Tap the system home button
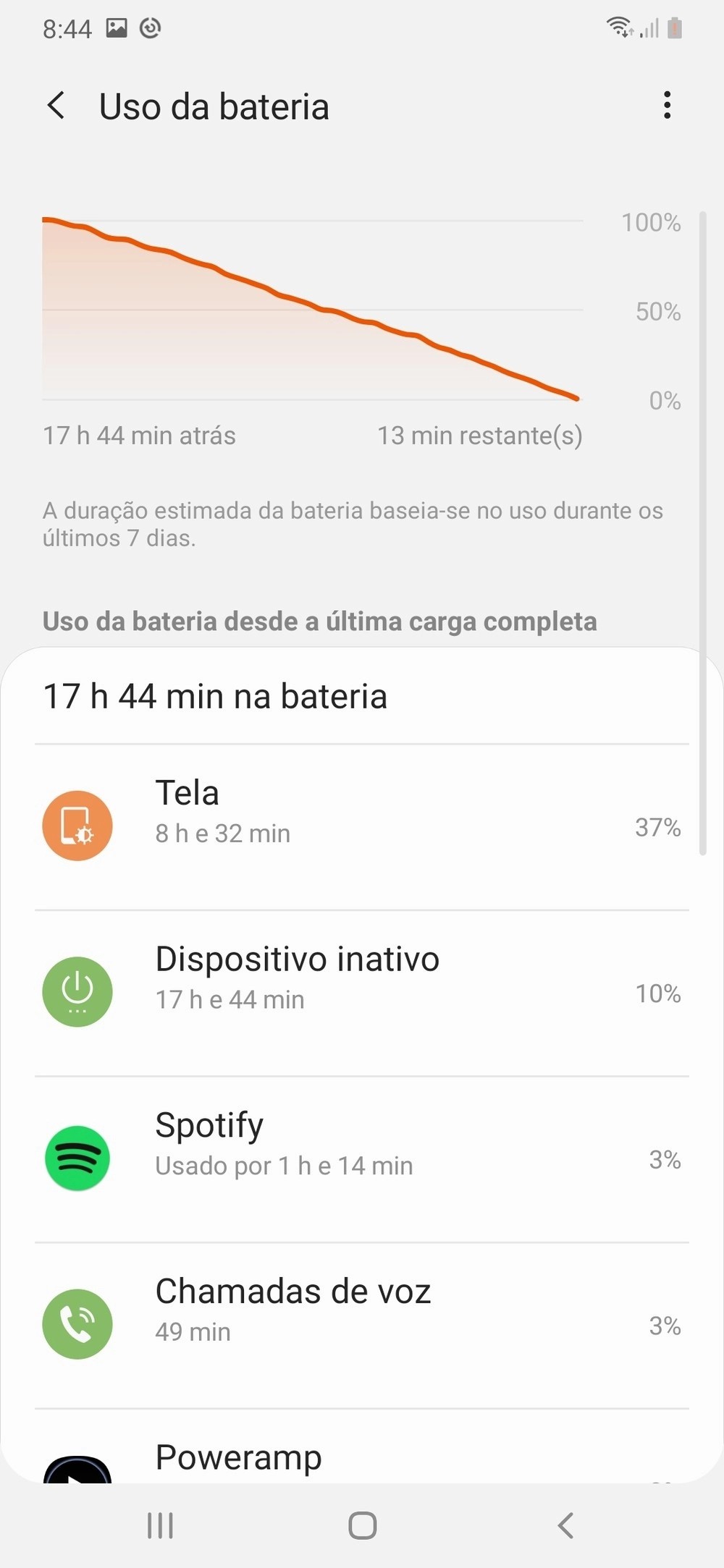The height and width of the screenshot is (1568, 724). point(362,1526)
